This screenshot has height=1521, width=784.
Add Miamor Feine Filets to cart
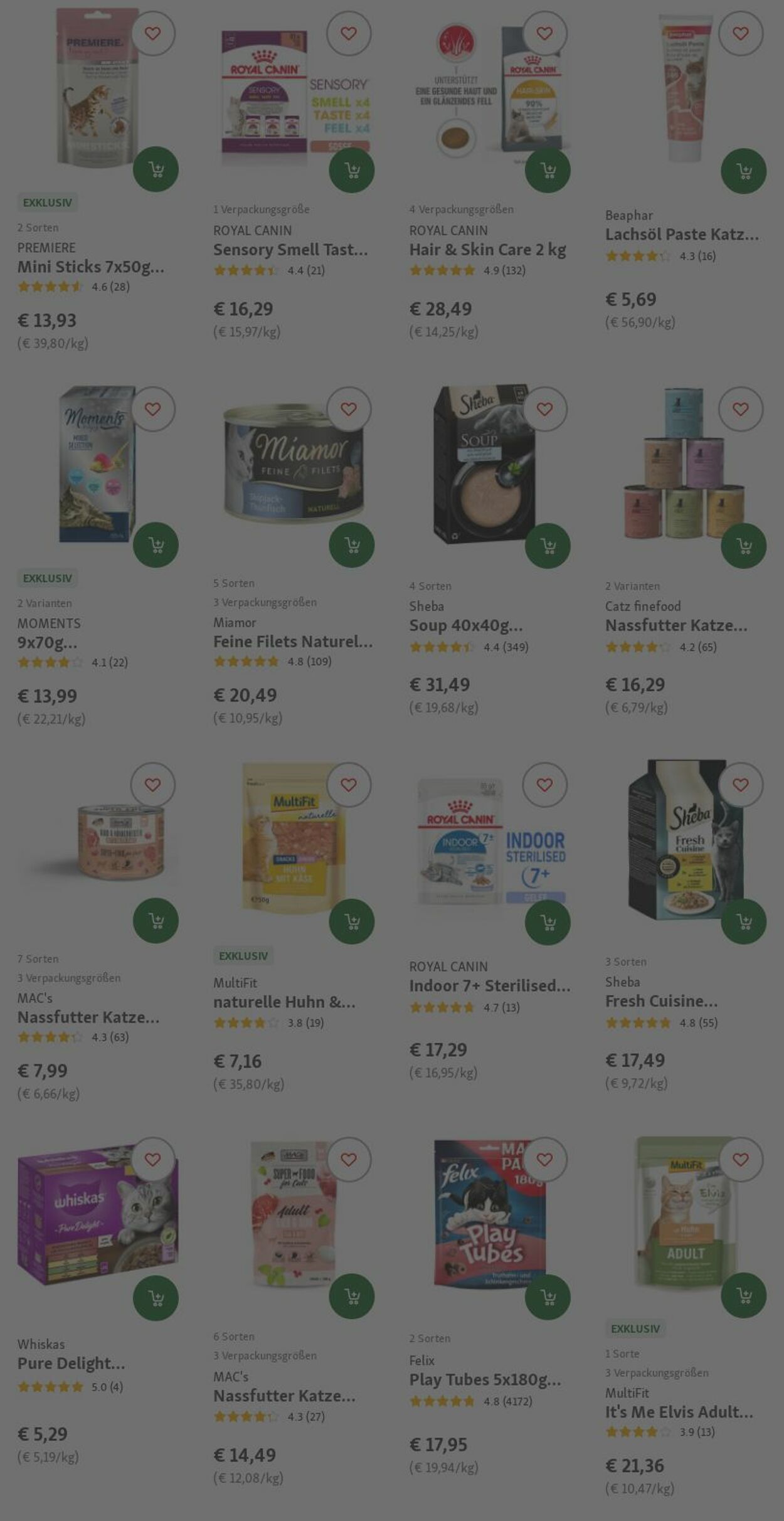coord(351,544)
